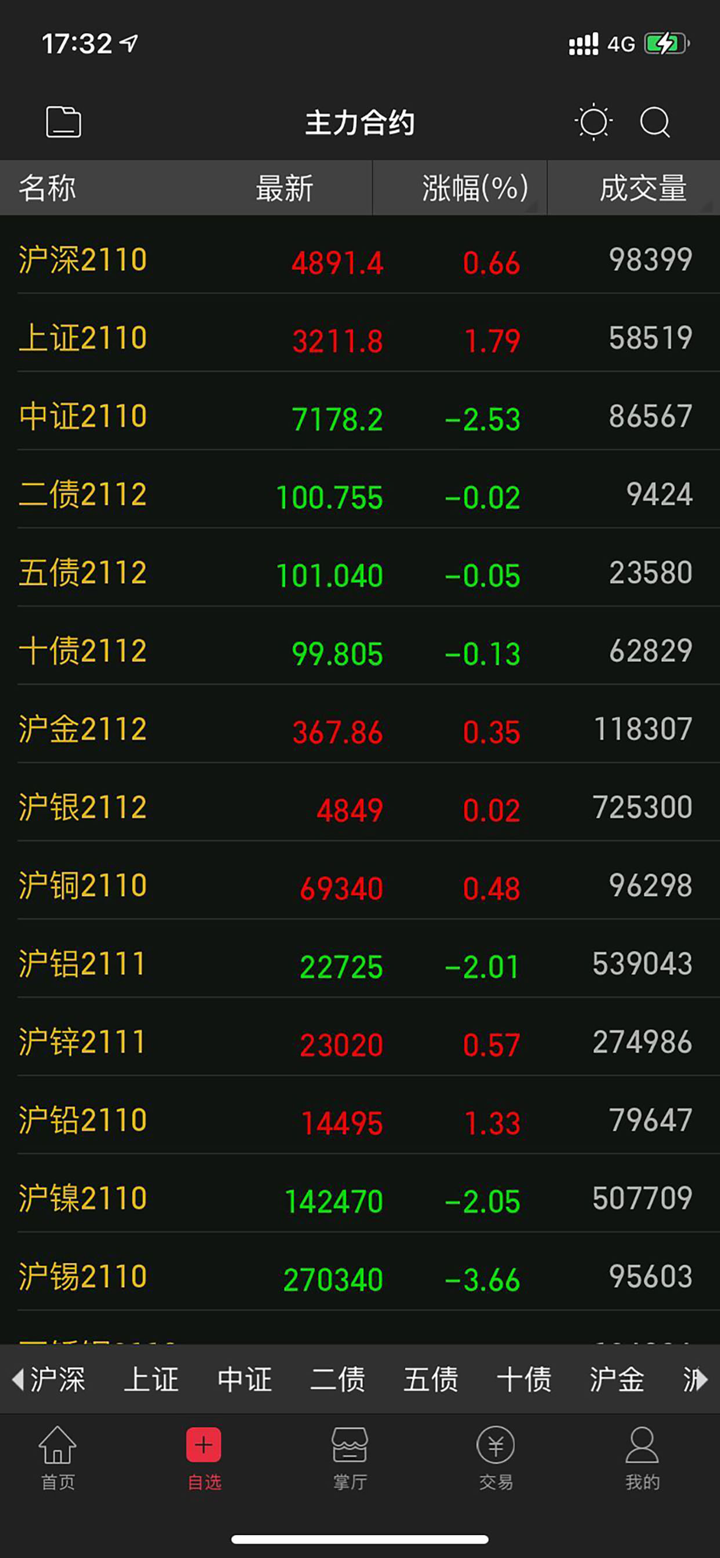This screenshot has height=1558, width=720.
Task: Open the folder icon in the header
Action: tap(64, 122)
